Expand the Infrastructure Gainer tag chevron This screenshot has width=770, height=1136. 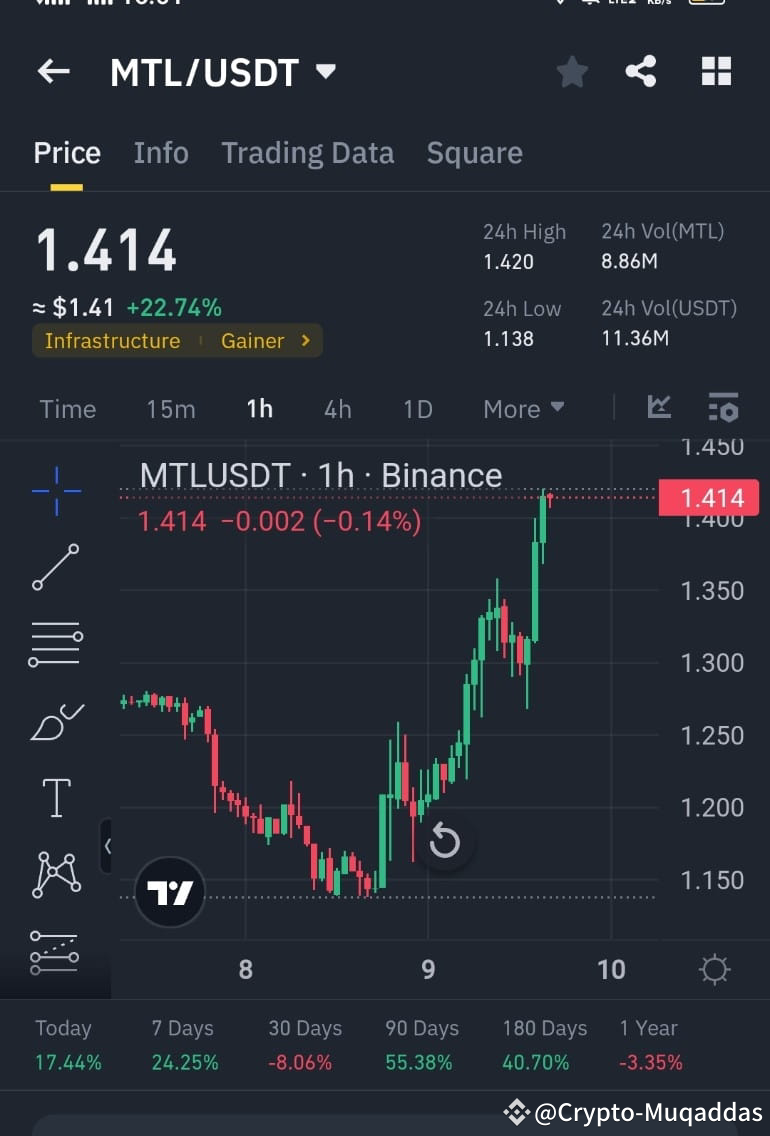(x=305, y=341)
